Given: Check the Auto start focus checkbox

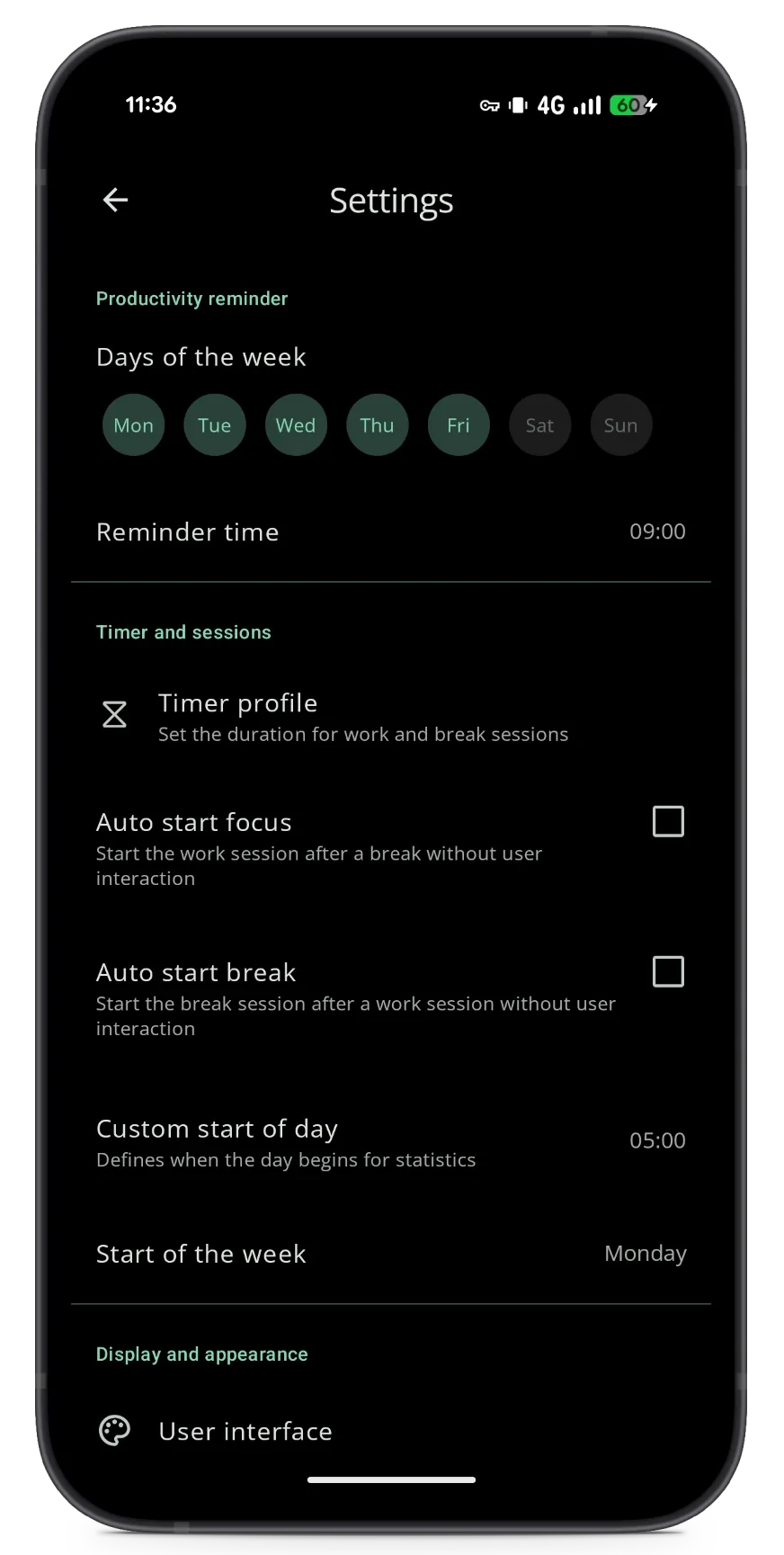Looking at the screenshot, I should 668,821.
